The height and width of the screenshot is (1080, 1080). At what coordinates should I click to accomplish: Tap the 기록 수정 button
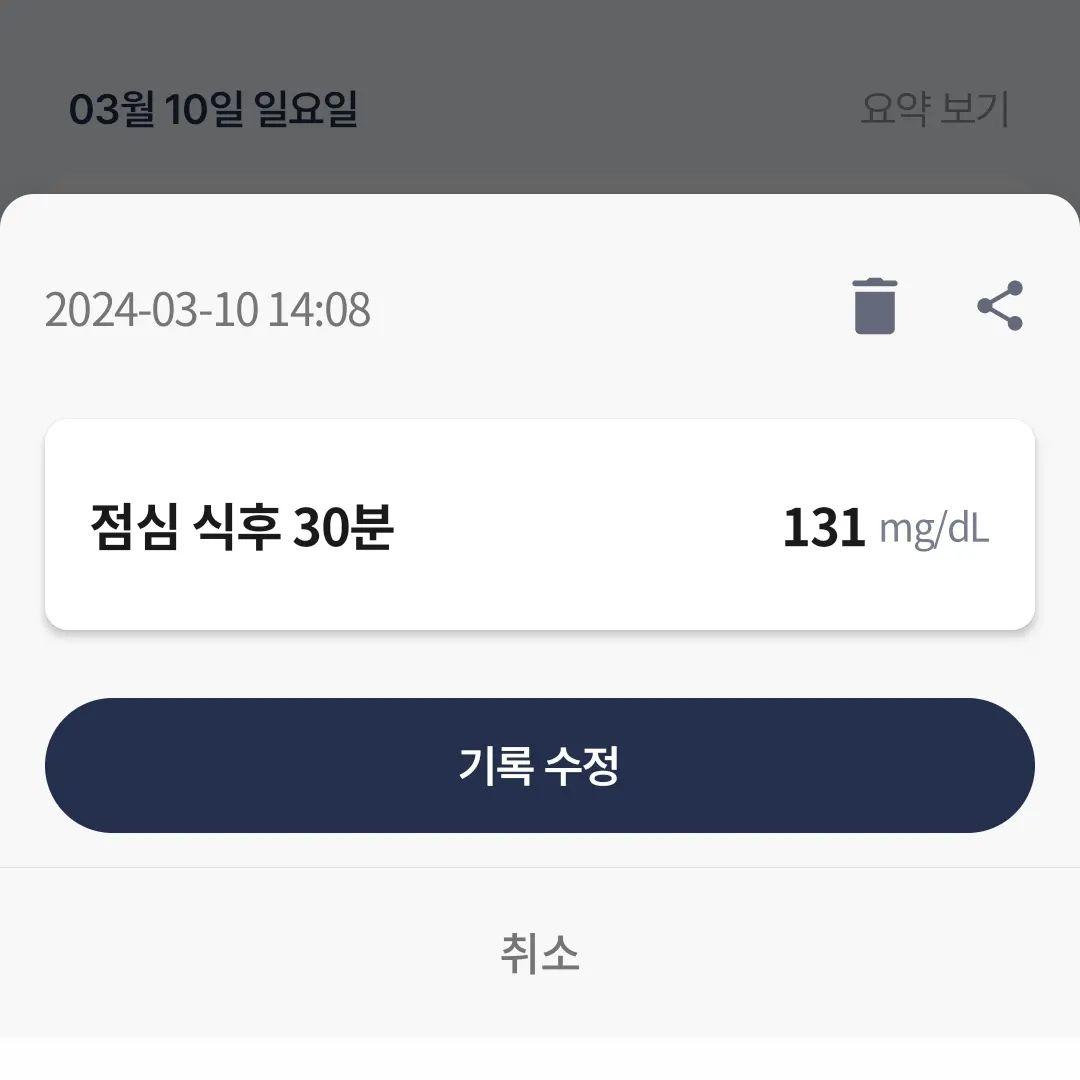(540, 766)
